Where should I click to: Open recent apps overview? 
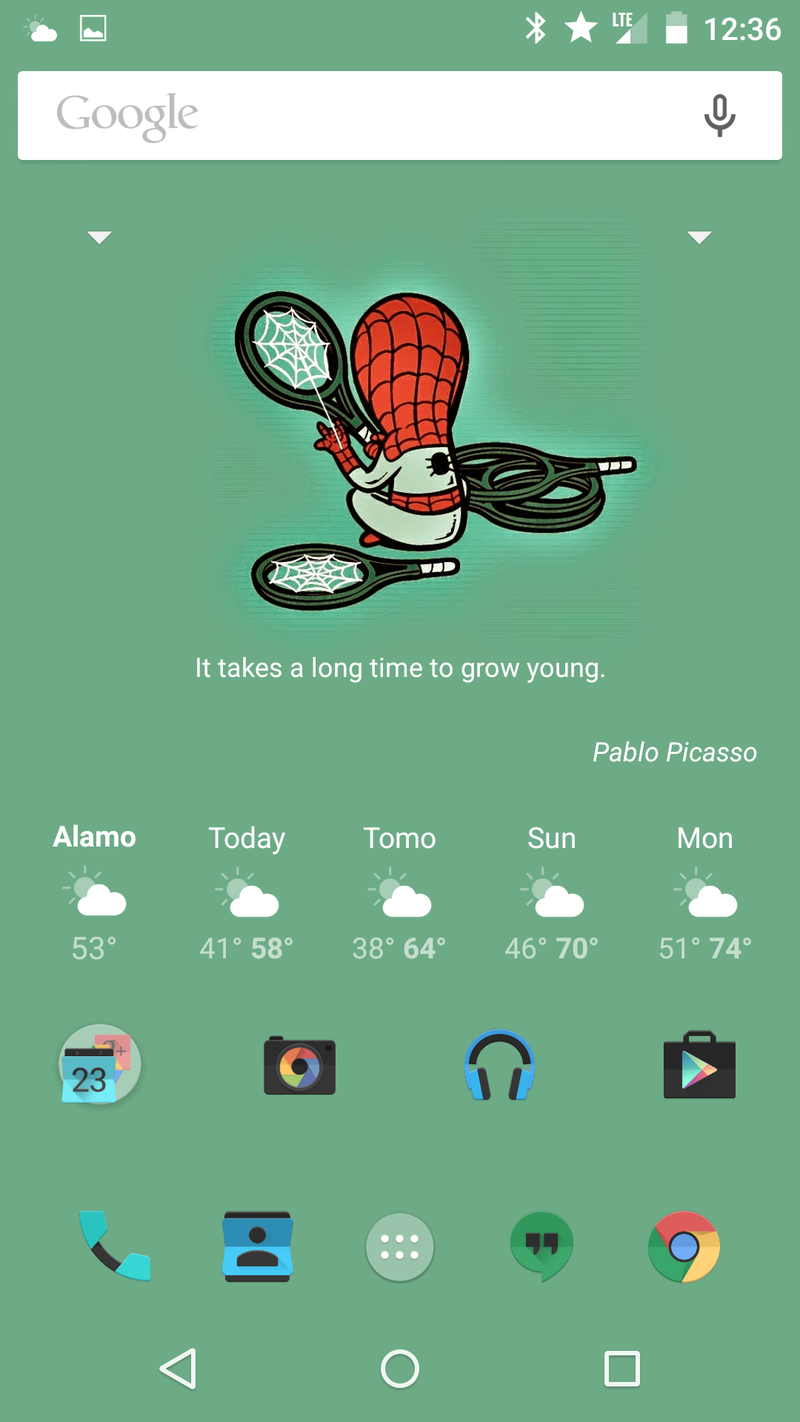[621, 1368]
